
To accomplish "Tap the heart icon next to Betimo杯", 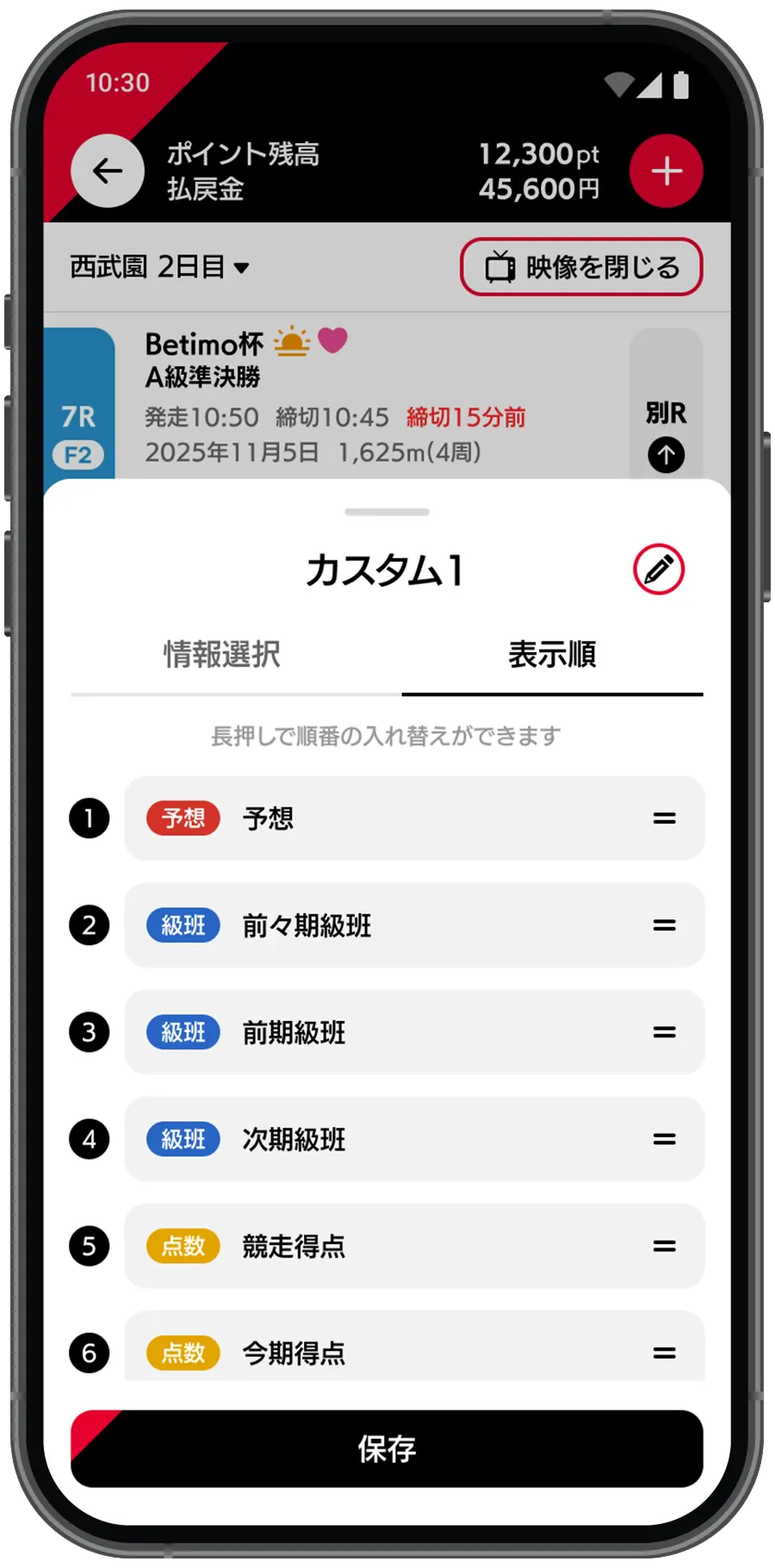I will point(332,340).
